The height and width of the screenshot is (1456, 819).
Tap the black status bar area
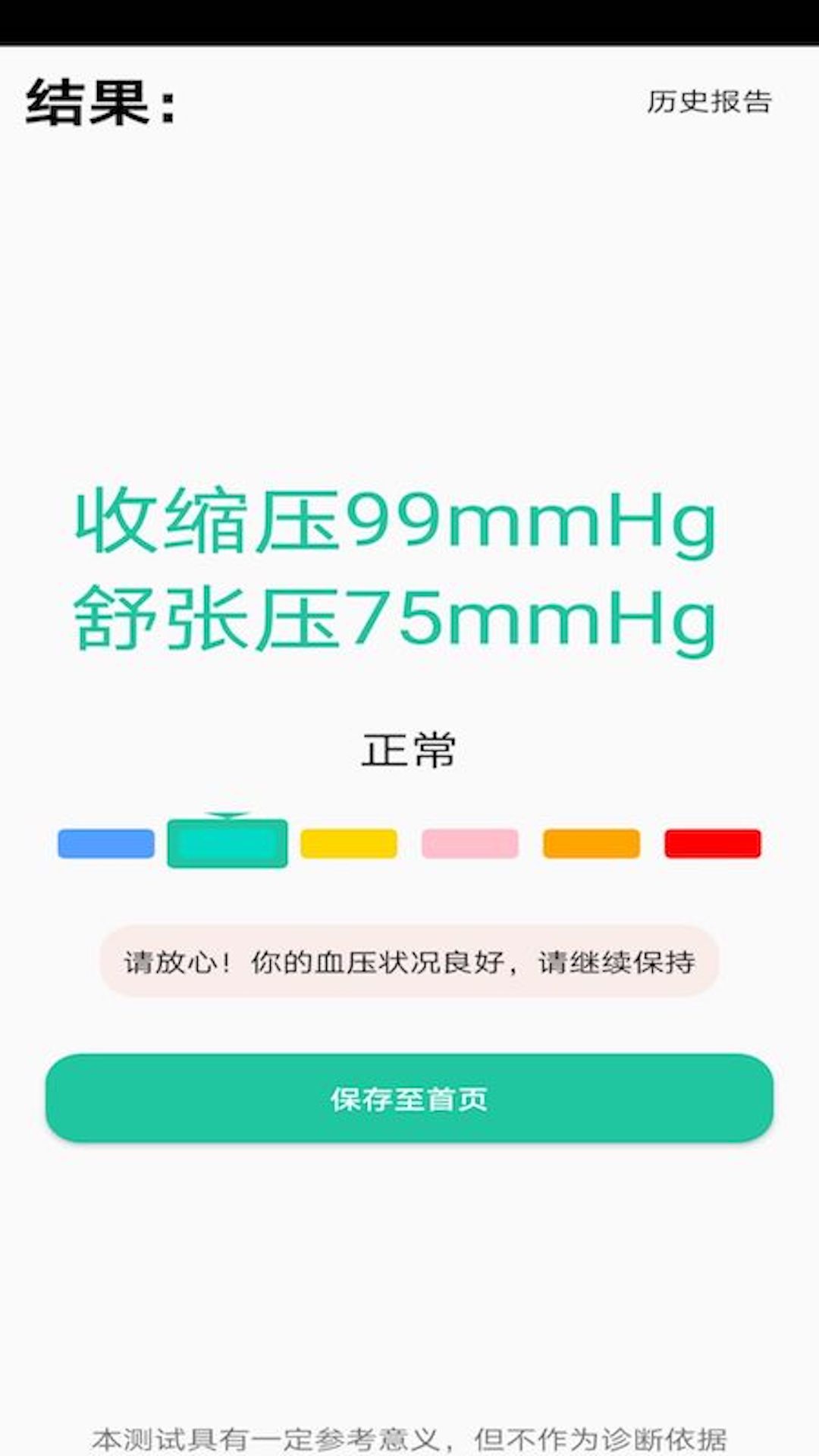click(409, 19)
